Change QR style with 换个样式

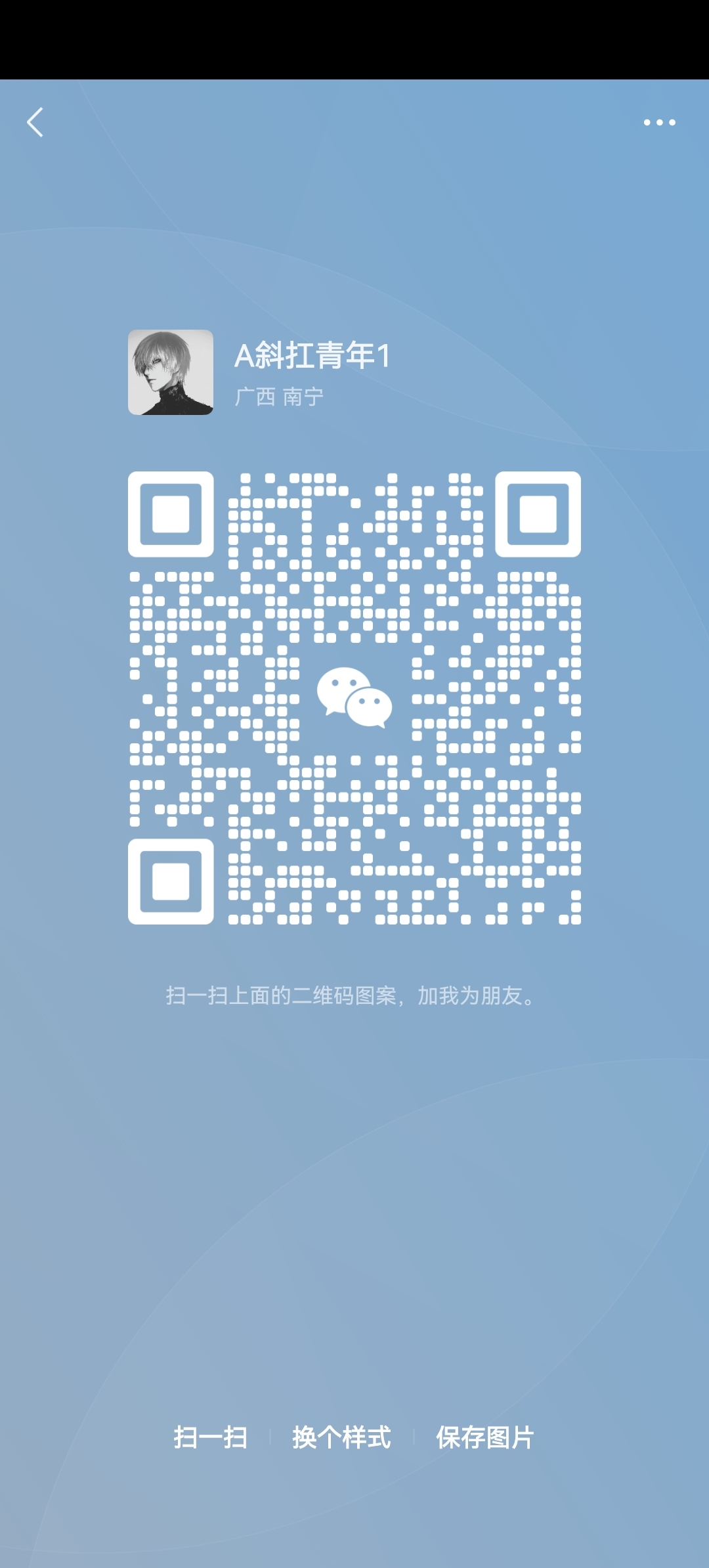tap(341, 1437)
